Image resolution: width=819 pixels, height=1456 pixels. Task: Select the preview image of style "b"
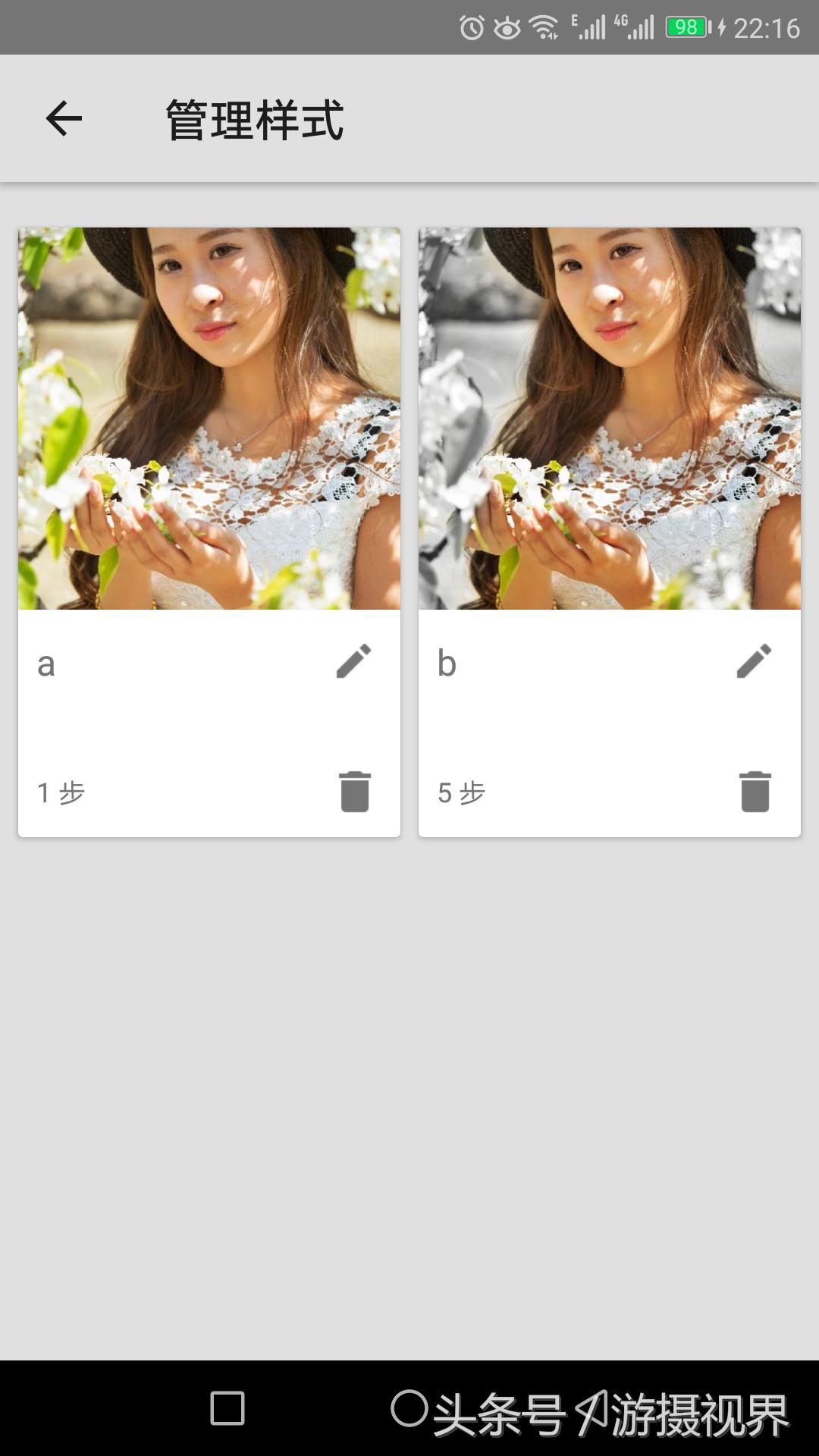click(610, 419)
